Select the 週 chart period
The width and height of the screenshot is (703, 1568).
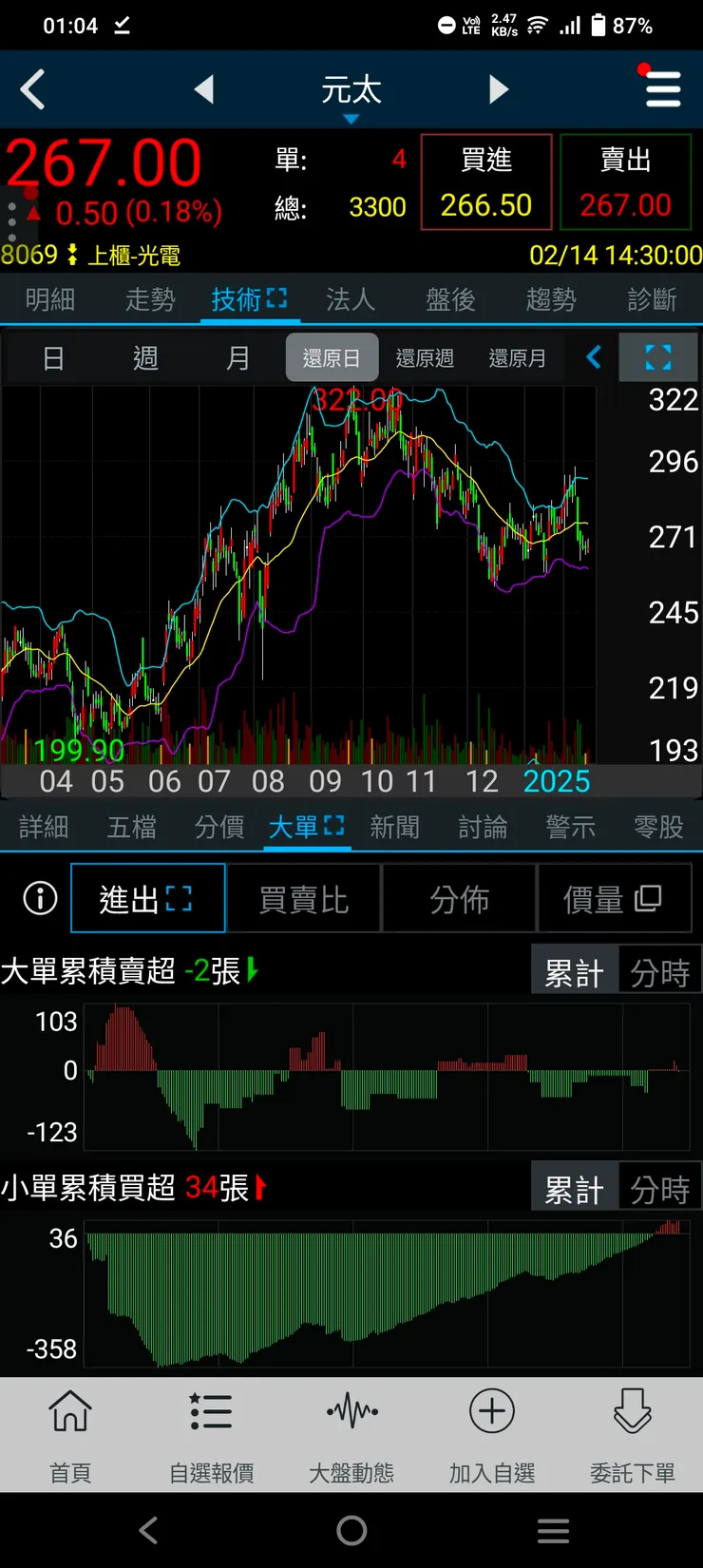tap(145, 358)
